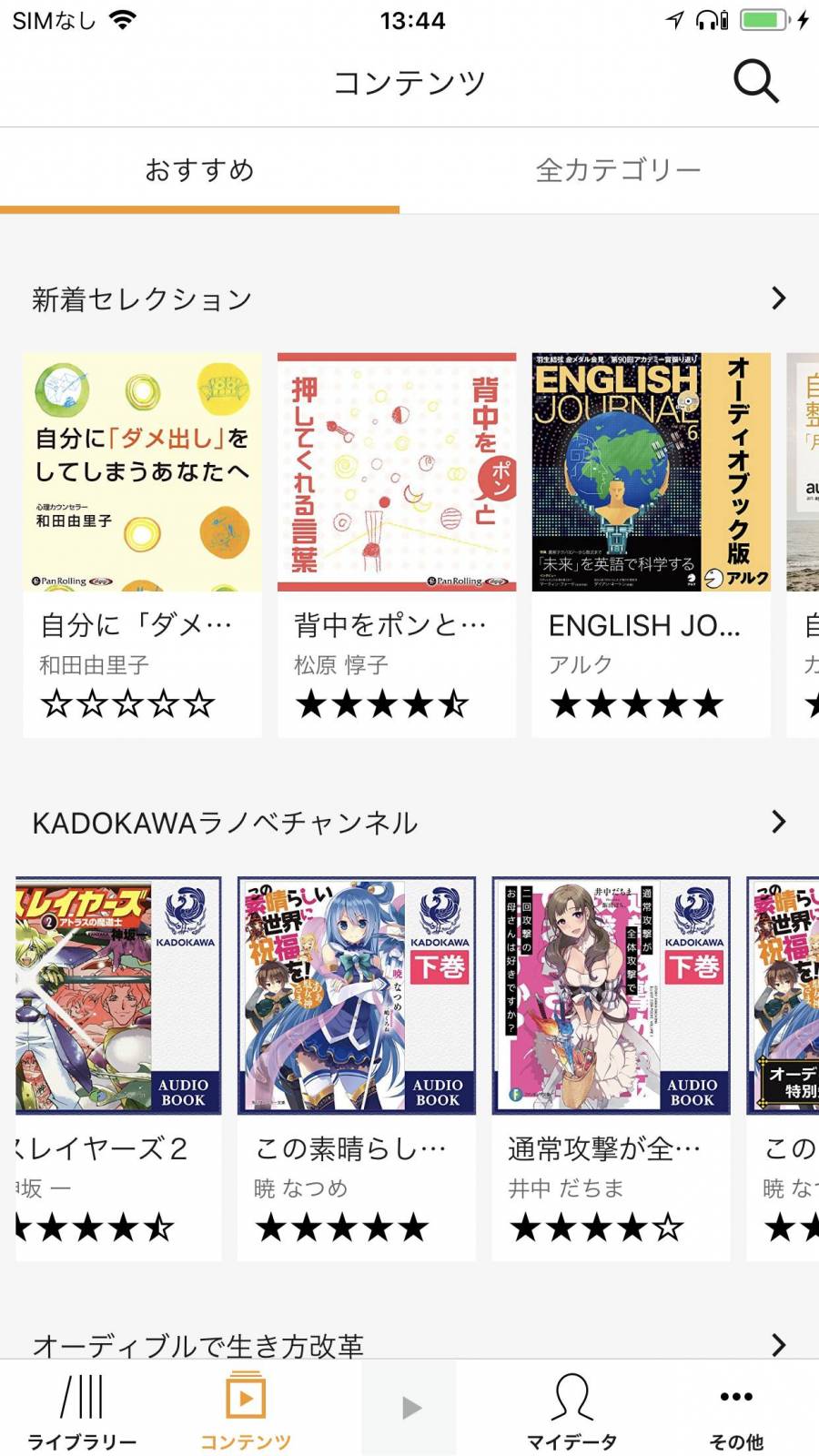Tap the コンテンツ bottom tab
819x1456 pixels.
(245, 1410)
